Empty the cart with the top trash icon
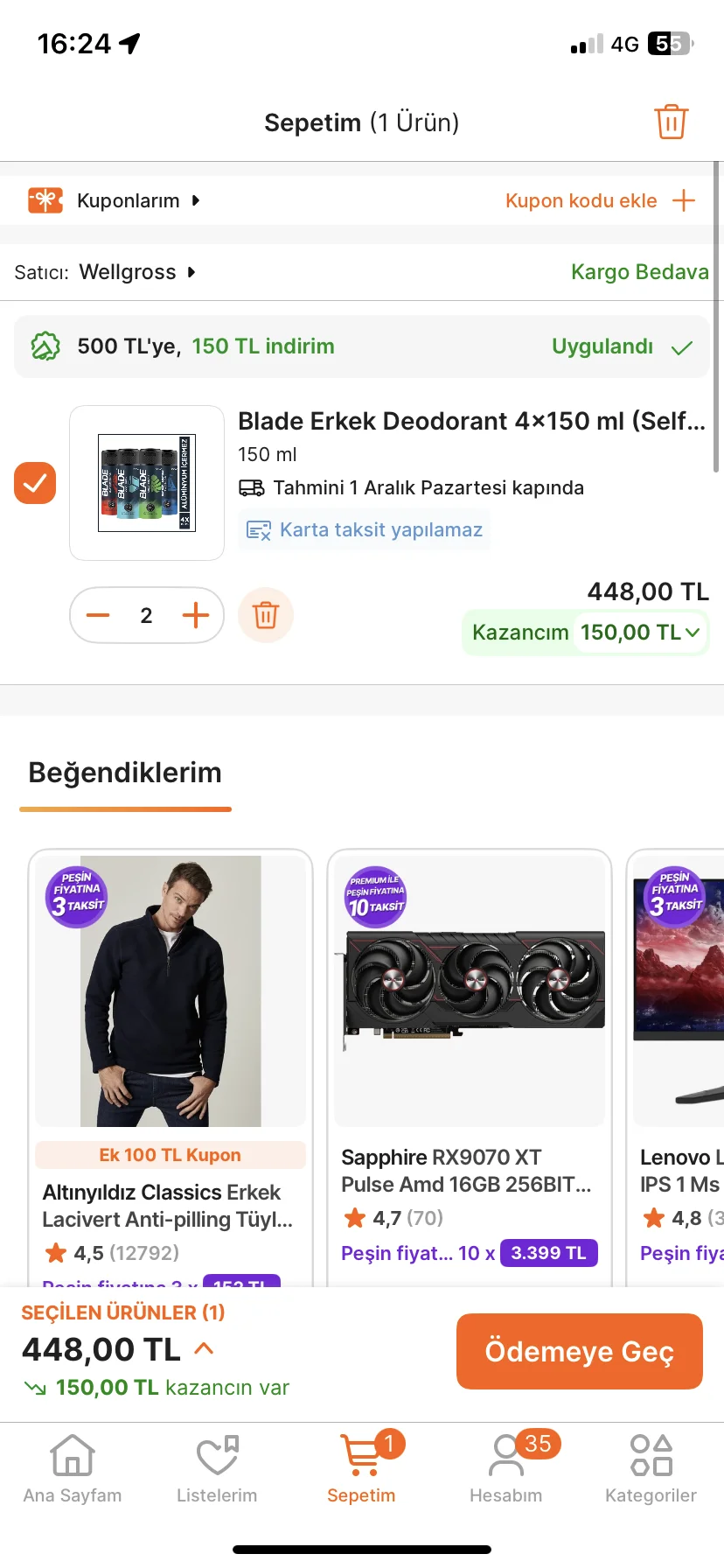This screenshot has height=1568, width=724. pyautogui.click(x=671, y=122)
